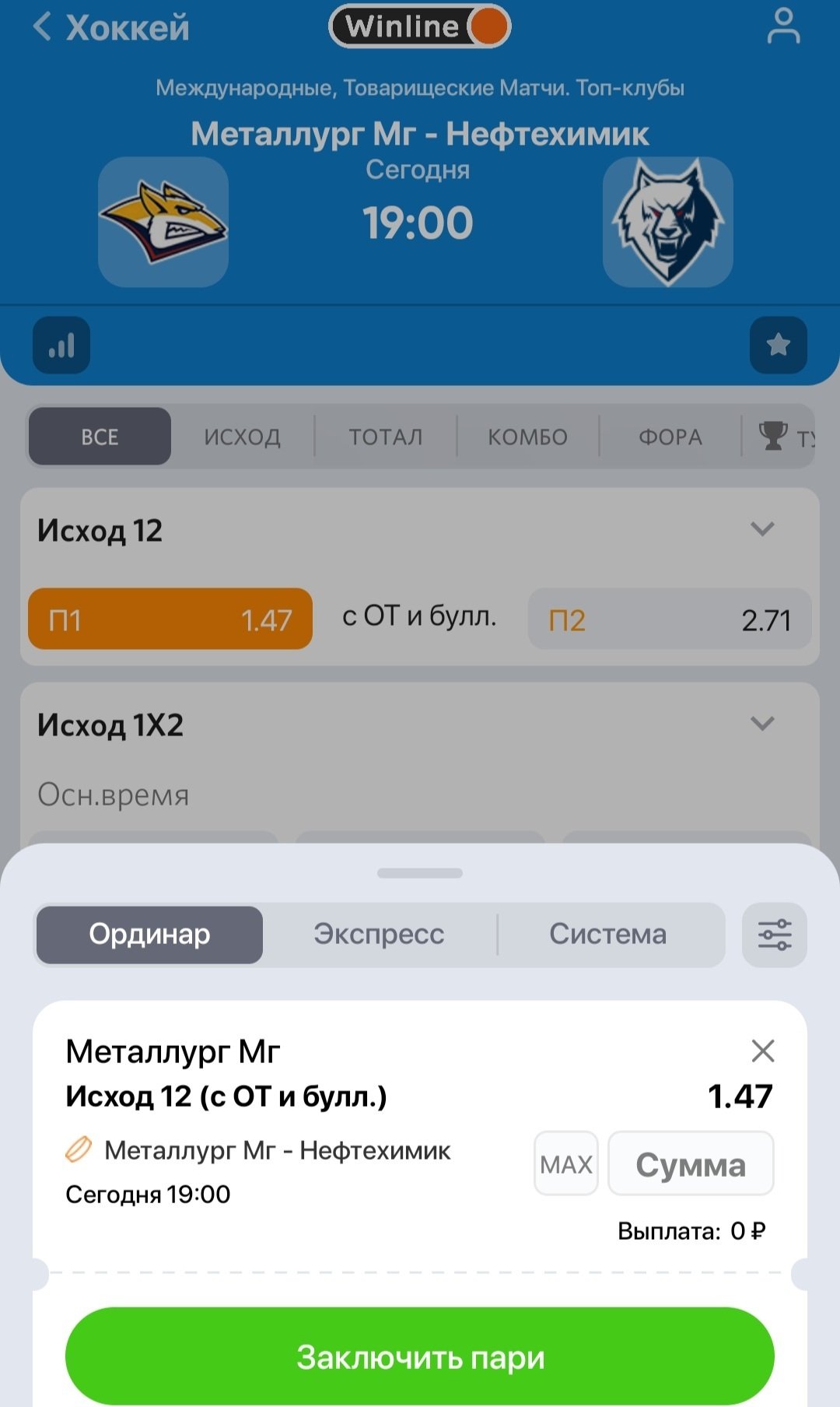
Task: Add match to favorites with star
Action: tap(778, 346)
